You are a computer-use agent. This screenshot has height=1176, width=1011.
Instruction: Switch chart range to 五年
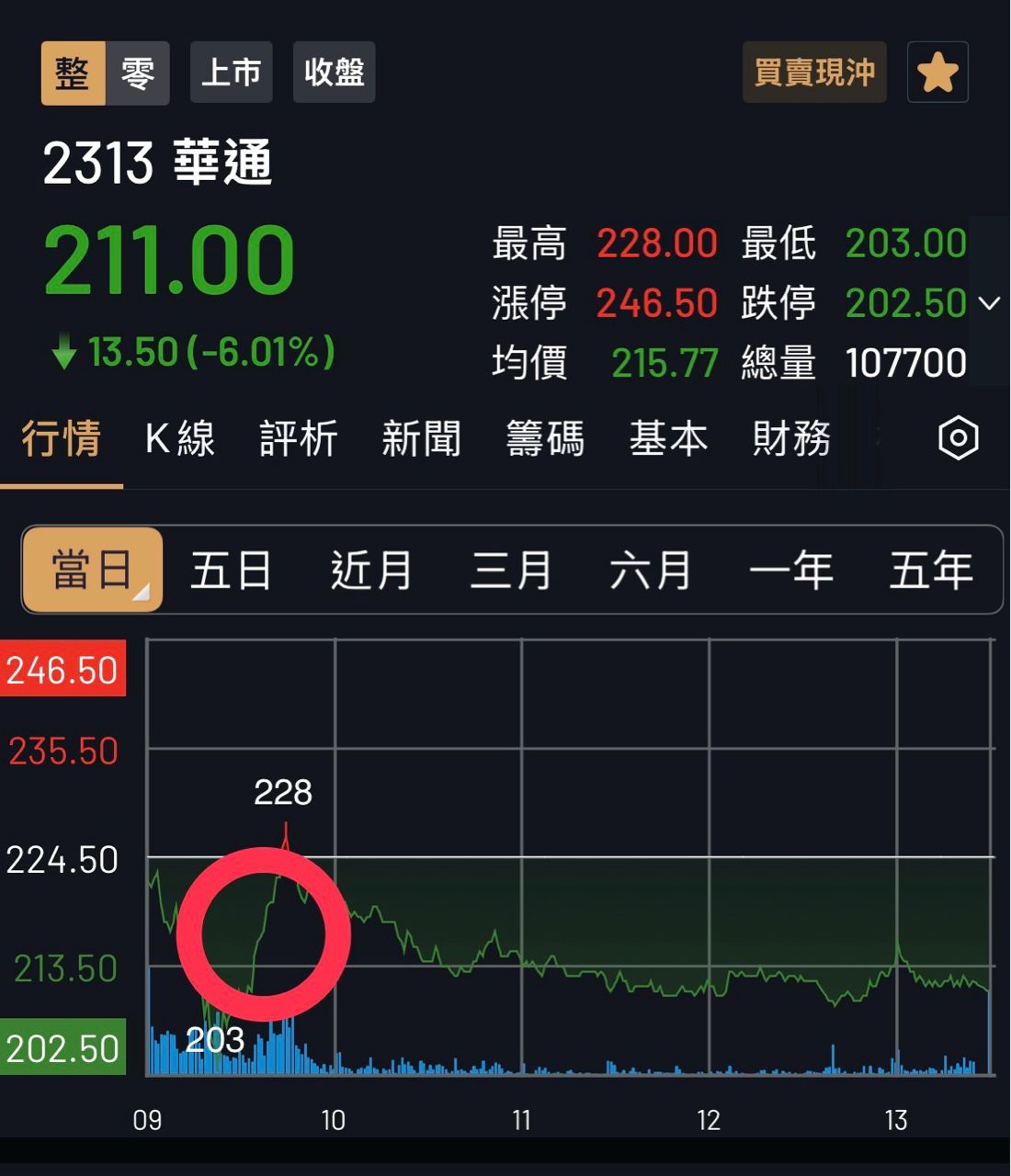(x=931, y=571)
